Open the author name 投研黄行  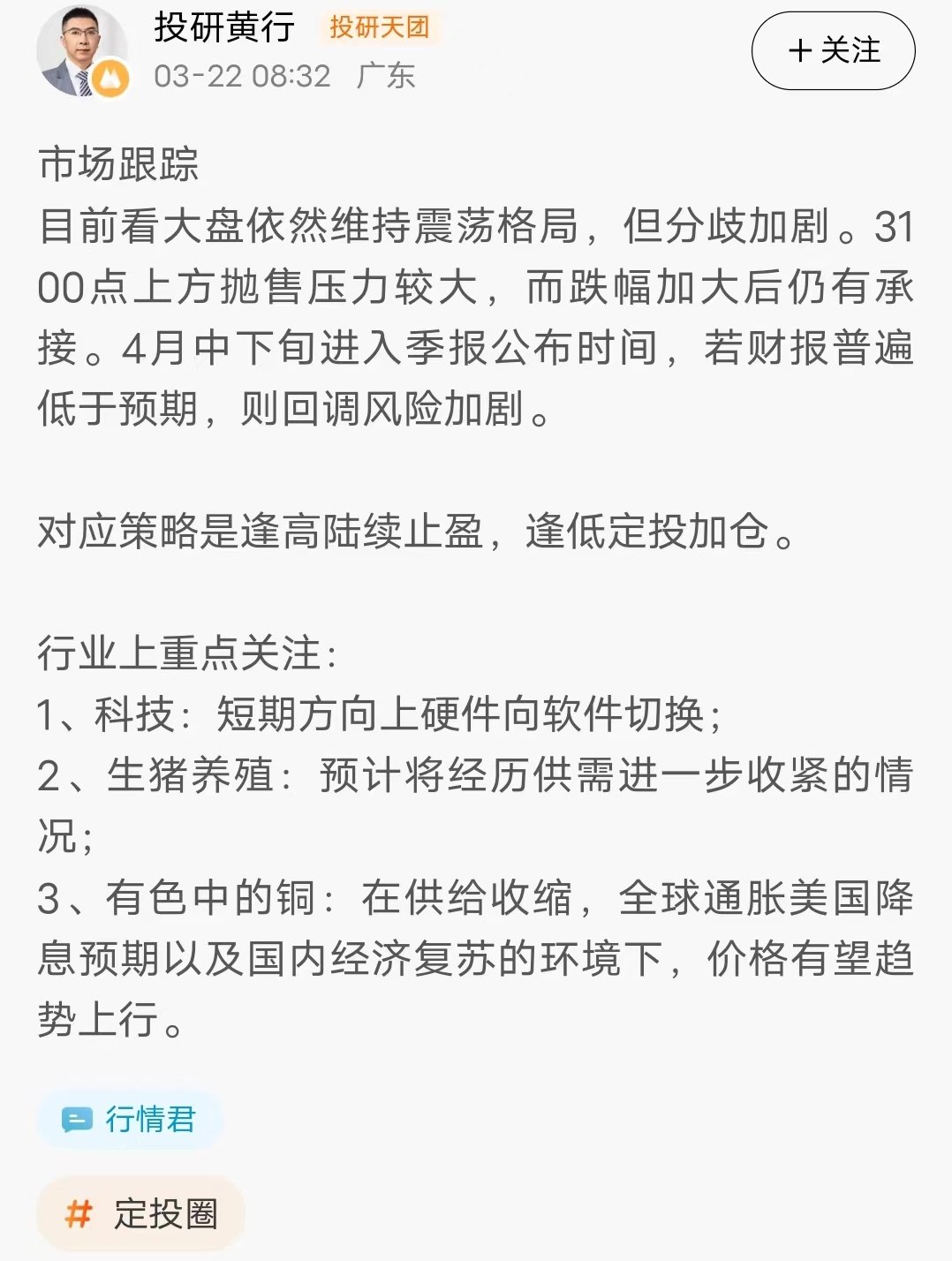224,27
